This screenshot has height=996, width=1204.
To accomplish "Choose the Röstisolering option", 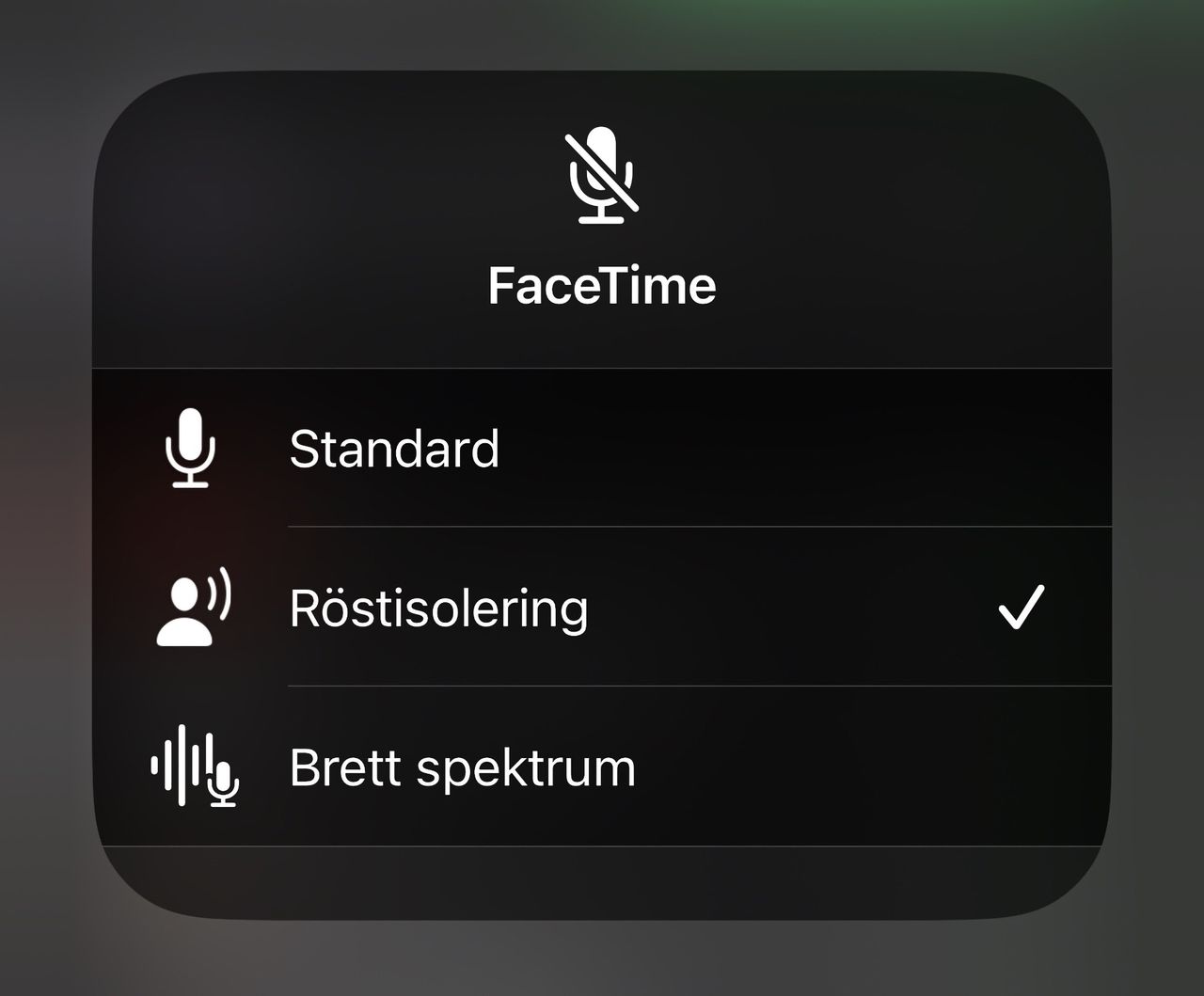I will pyautogui.click(x=438, y=608).
